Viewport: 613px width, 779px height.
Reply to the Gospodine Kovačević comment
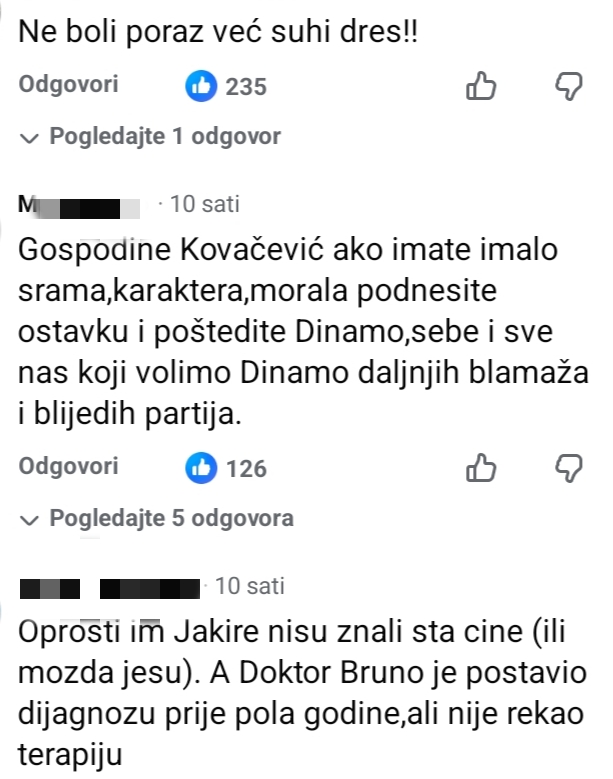(69, 467)
